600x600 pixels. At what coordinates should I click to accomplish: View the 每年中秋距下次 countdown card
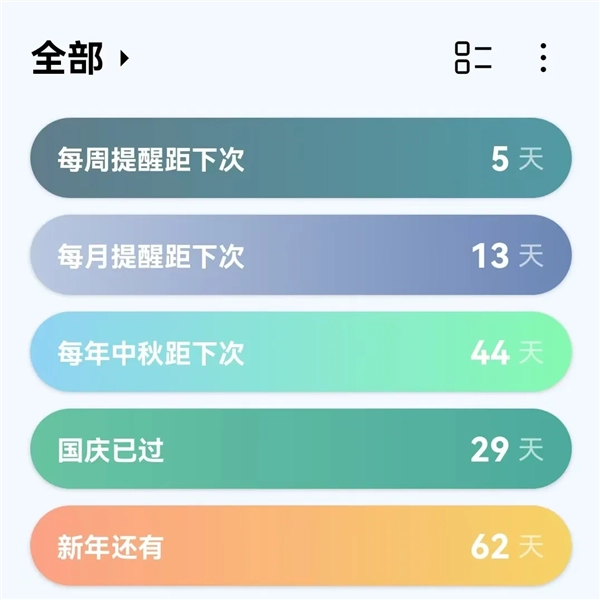[300, 353]
